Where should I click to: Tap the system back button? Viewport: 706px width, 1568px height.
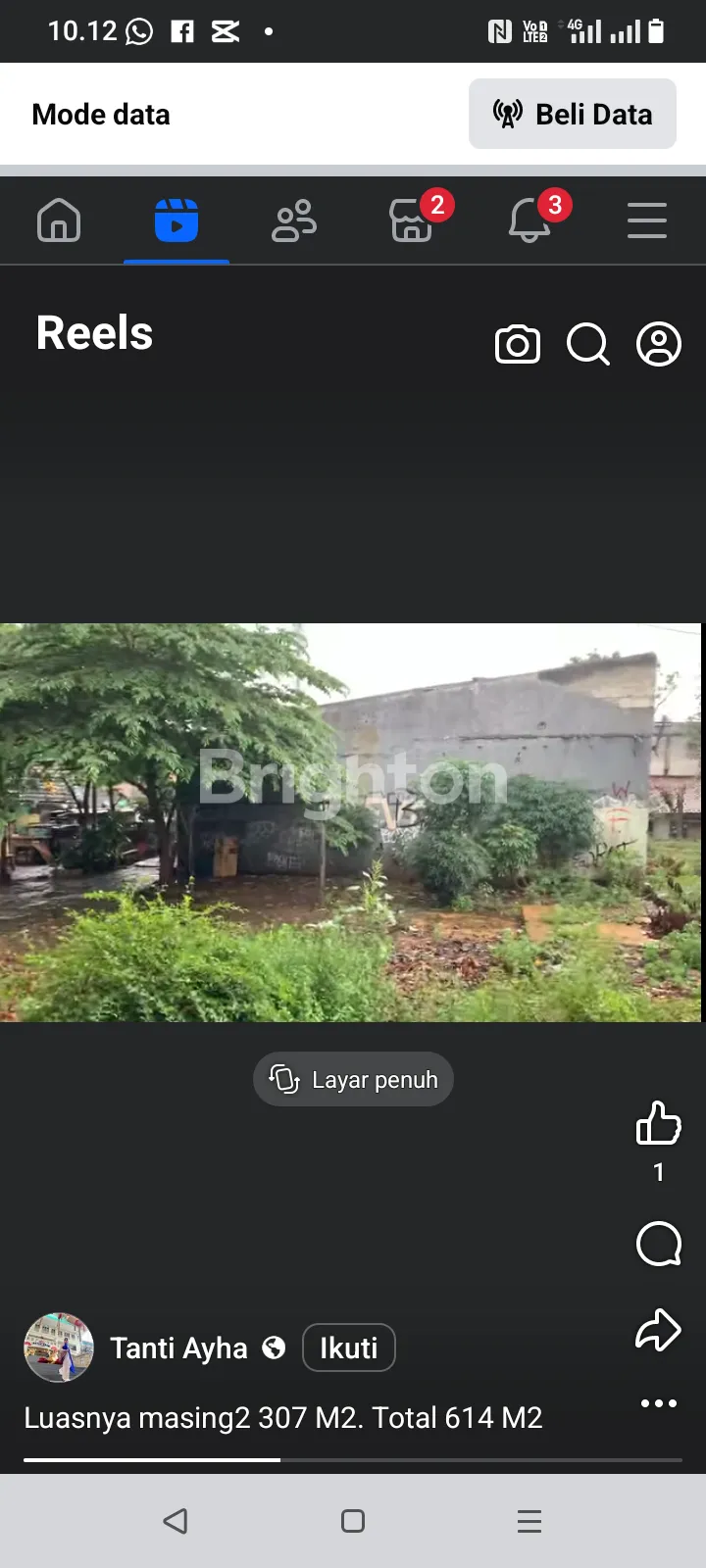click(176, 1521)
